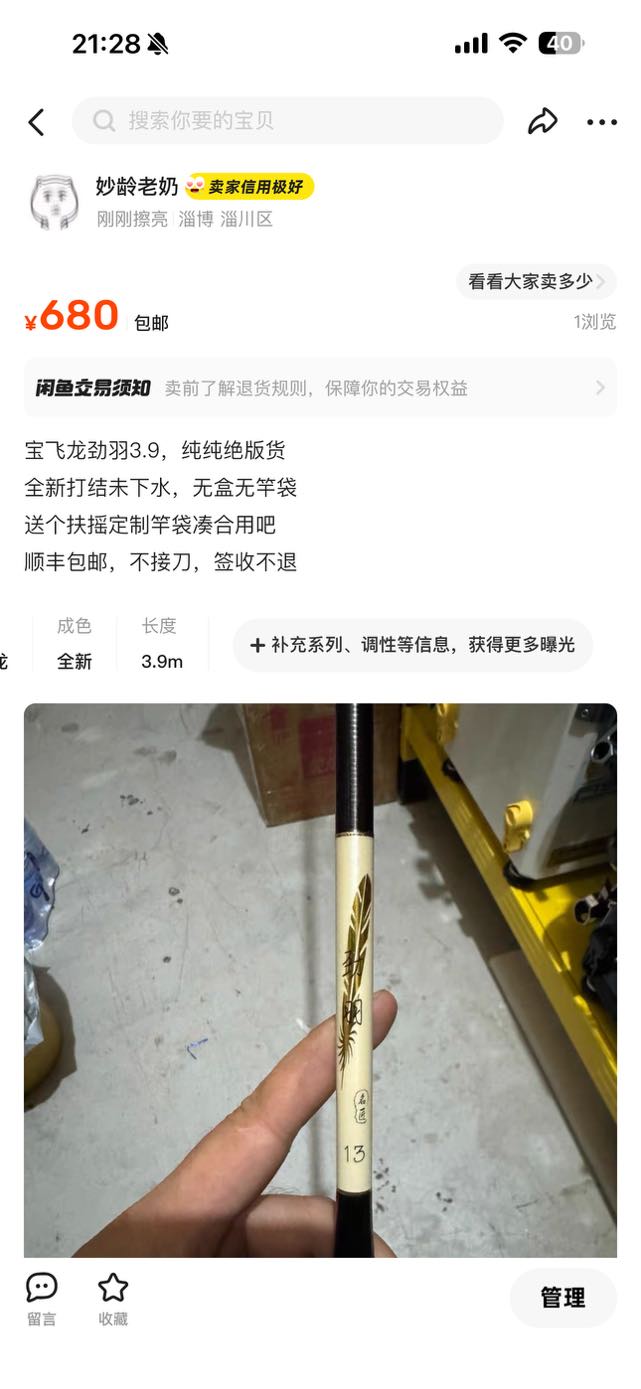Image resolution: width=641 pixels, height=1389 pixels.
Task: Open seller 妙龄老奶's profile avatar
Action: [x=54, y=202]
